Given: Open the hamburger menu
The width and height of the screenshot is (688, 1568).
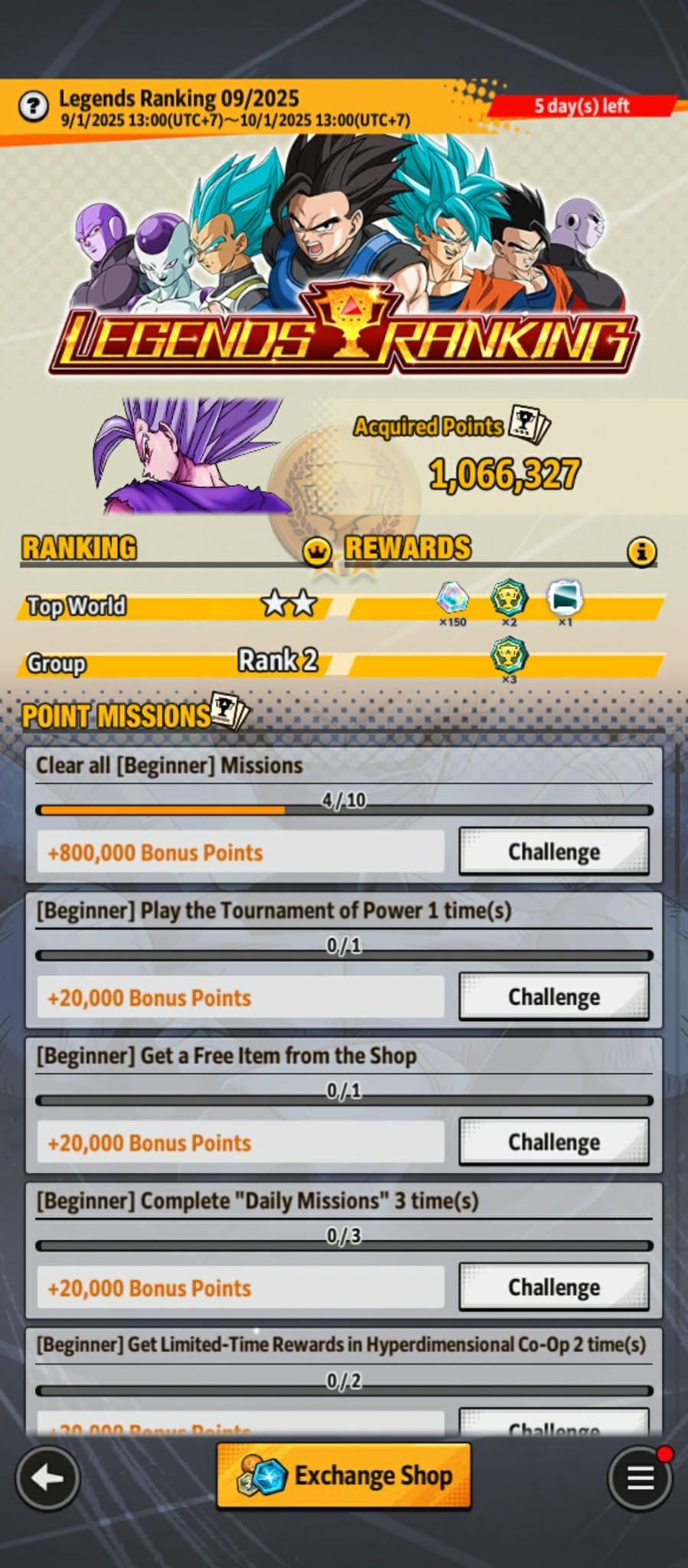Looking at the screenshot, I should click(640, 1478).
